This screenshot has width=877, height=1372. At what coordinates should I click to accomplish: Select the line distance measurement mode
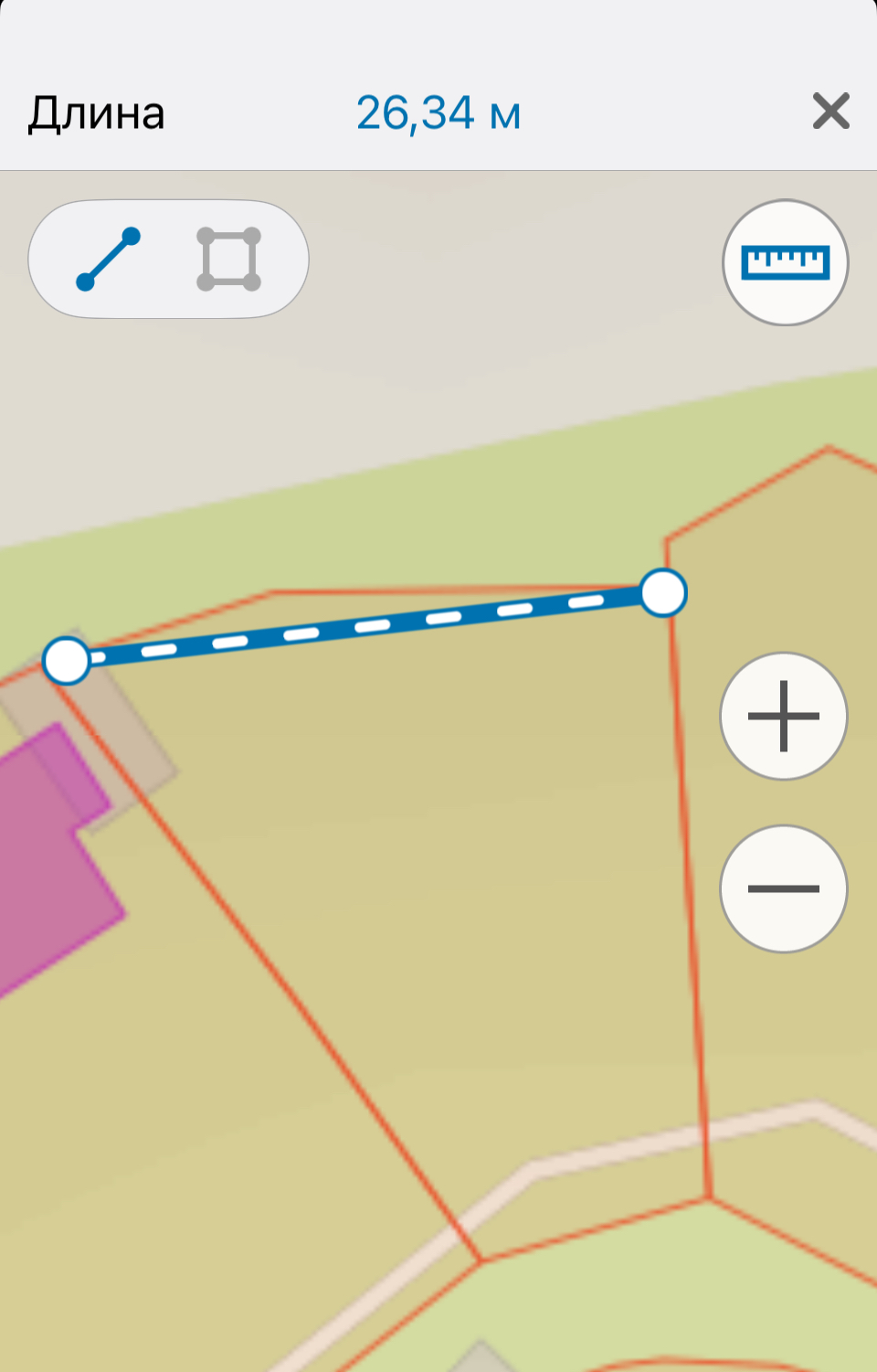[x=109, y=259]
